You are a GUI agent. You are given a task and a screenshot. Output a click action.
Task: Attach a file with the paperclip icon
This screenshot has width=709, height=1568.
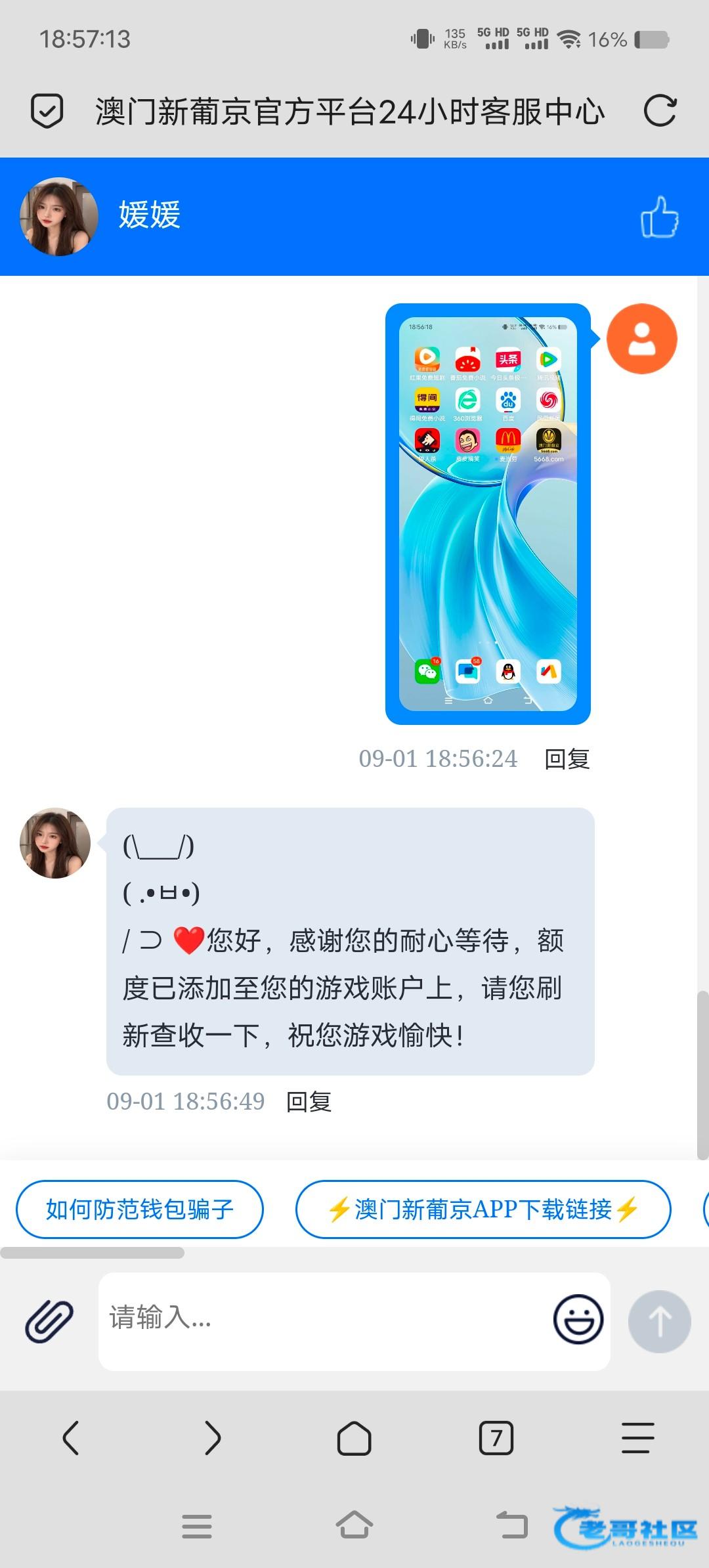(x=49, y=1320)
